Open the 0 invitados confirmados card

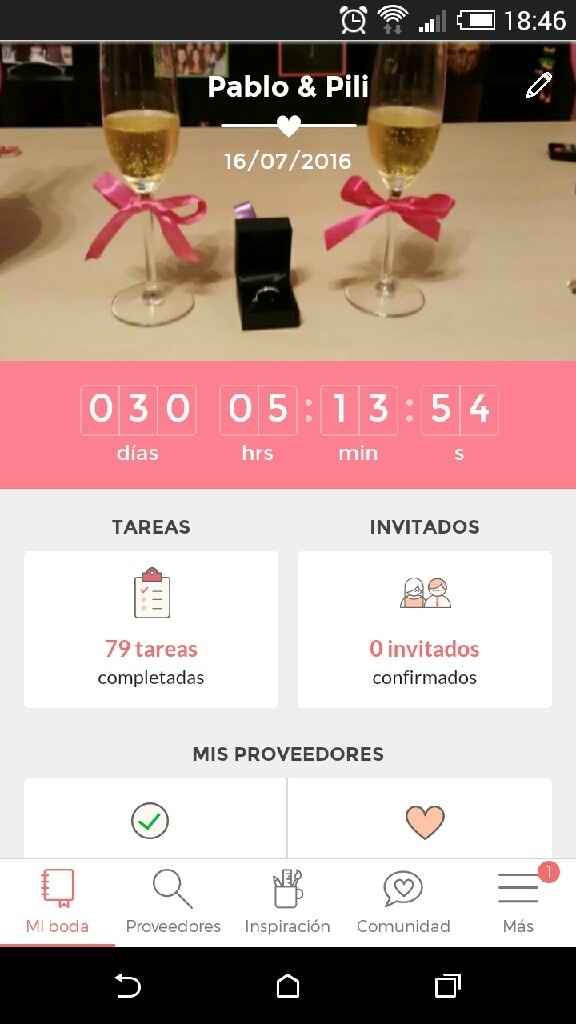(x=424, y=629)
